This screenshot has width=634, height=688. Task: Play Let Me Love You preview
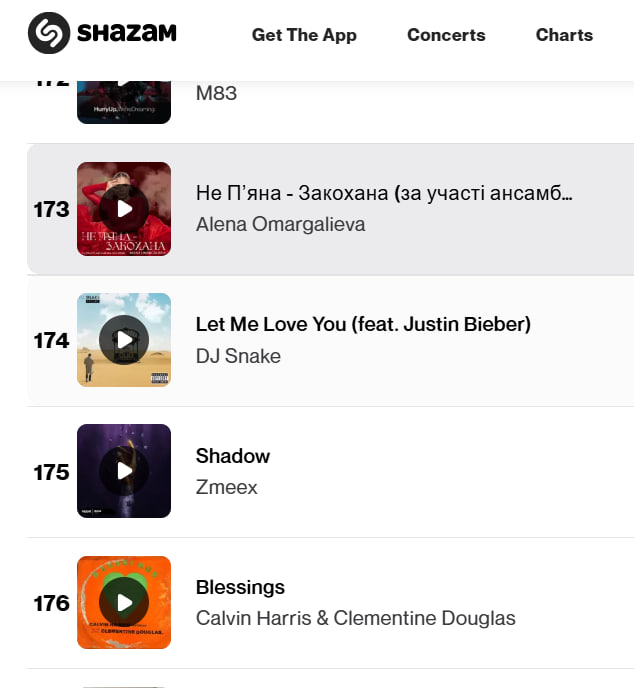[x=124, y=340]
